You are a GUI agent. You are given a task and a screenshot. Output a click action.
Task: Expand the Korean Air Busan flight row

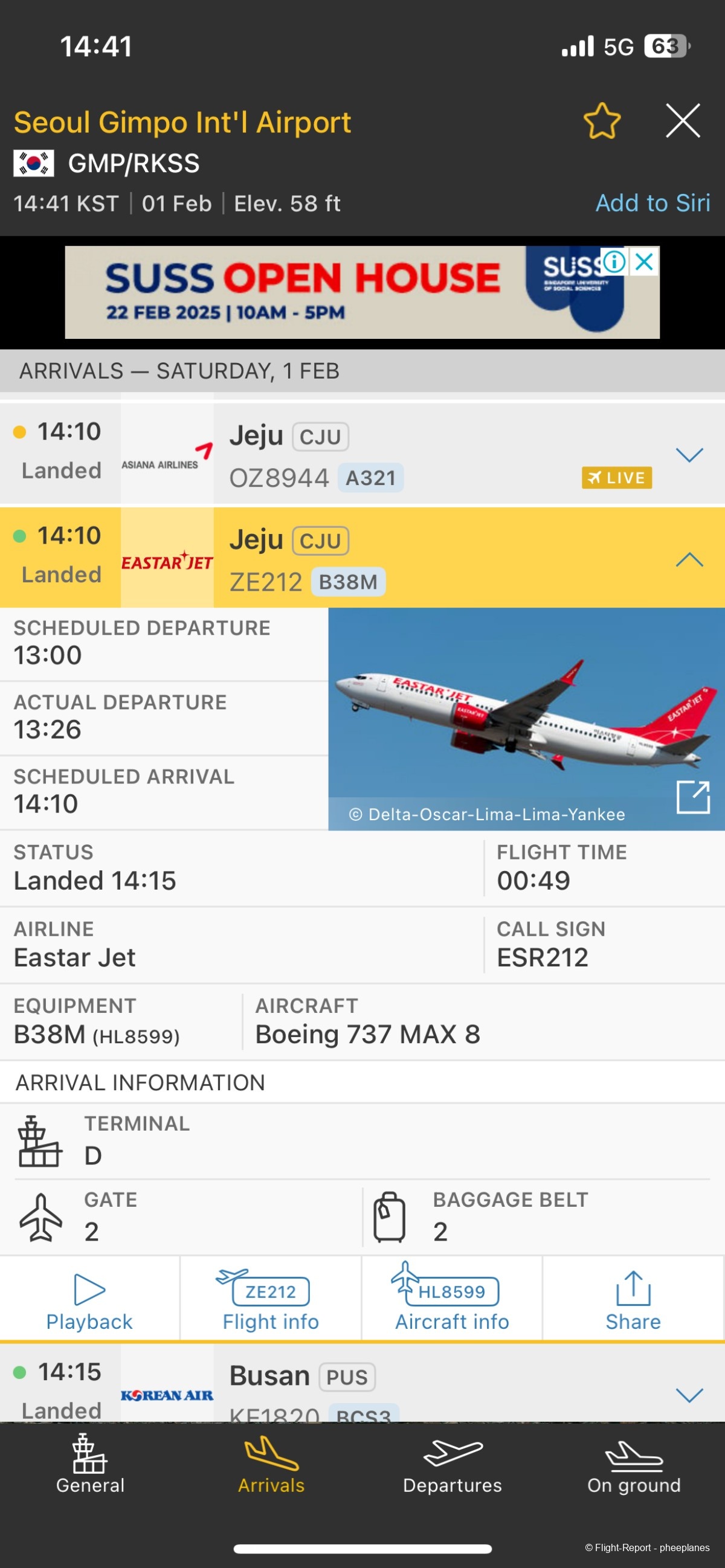(689, 1395)
